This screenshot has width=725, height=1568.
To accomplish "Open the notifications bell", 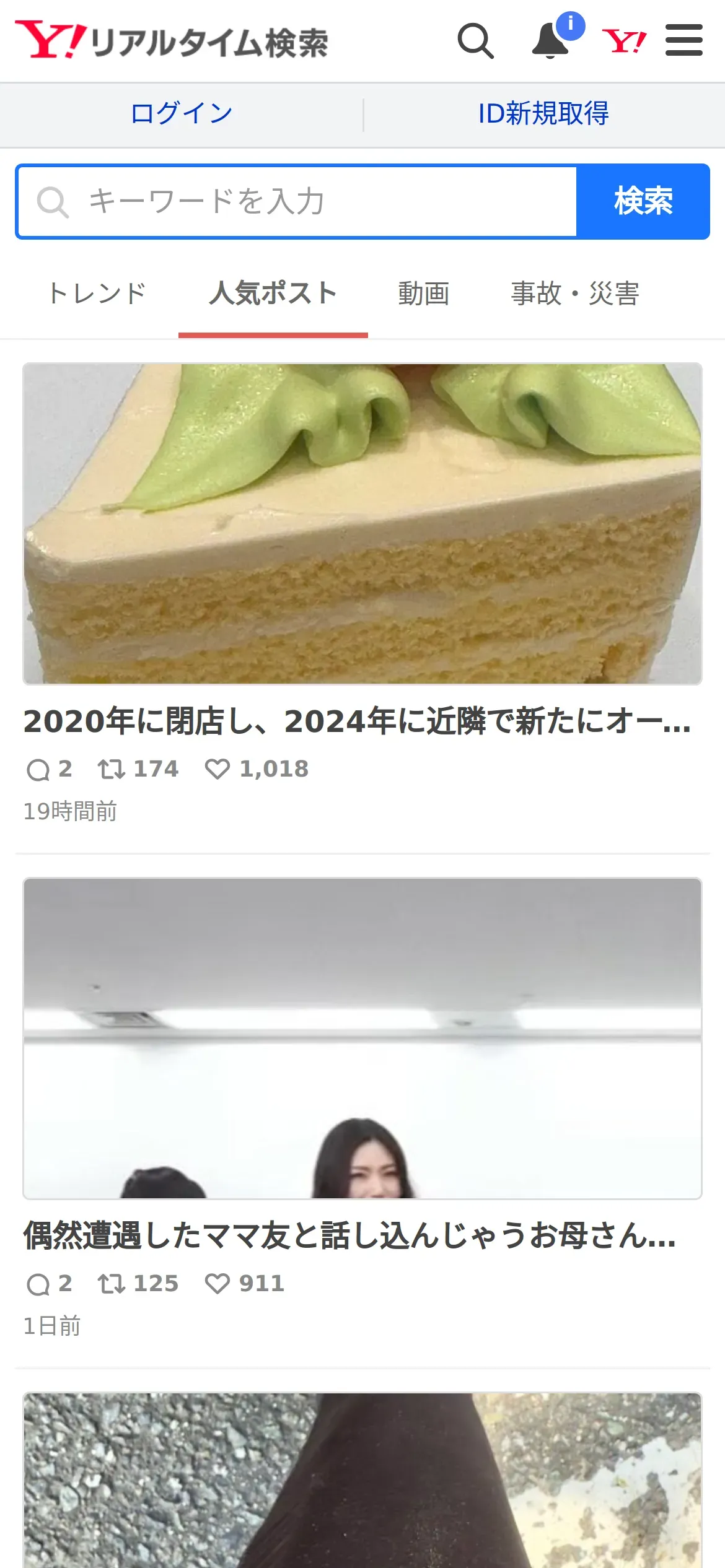I will click(x=551, y=41).
